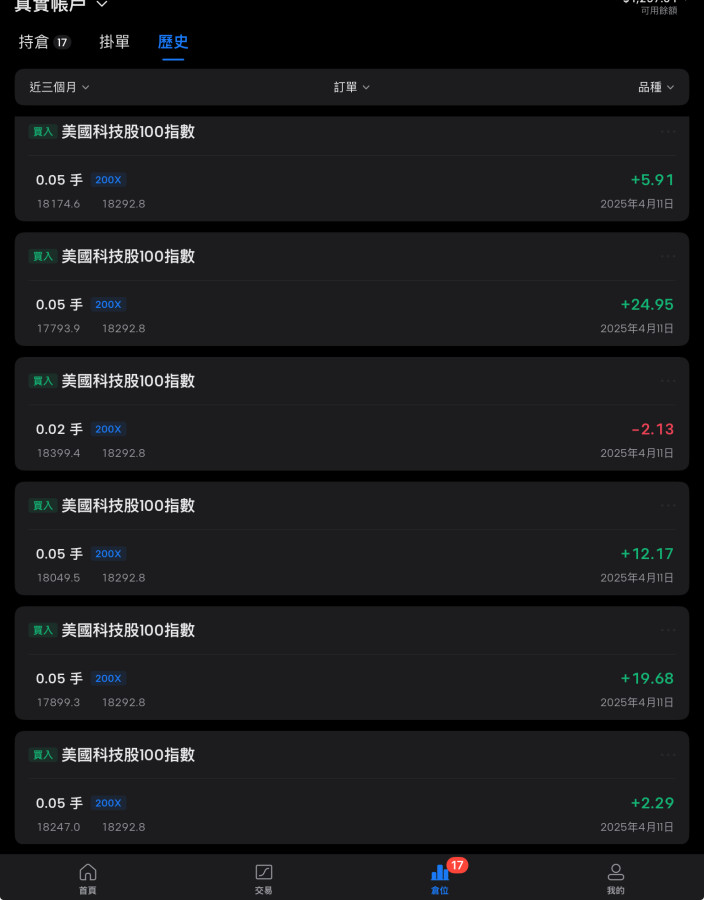Open the 品種 filter dropdown
This screenshot has height=900, width=704.
tap(656, 87)
